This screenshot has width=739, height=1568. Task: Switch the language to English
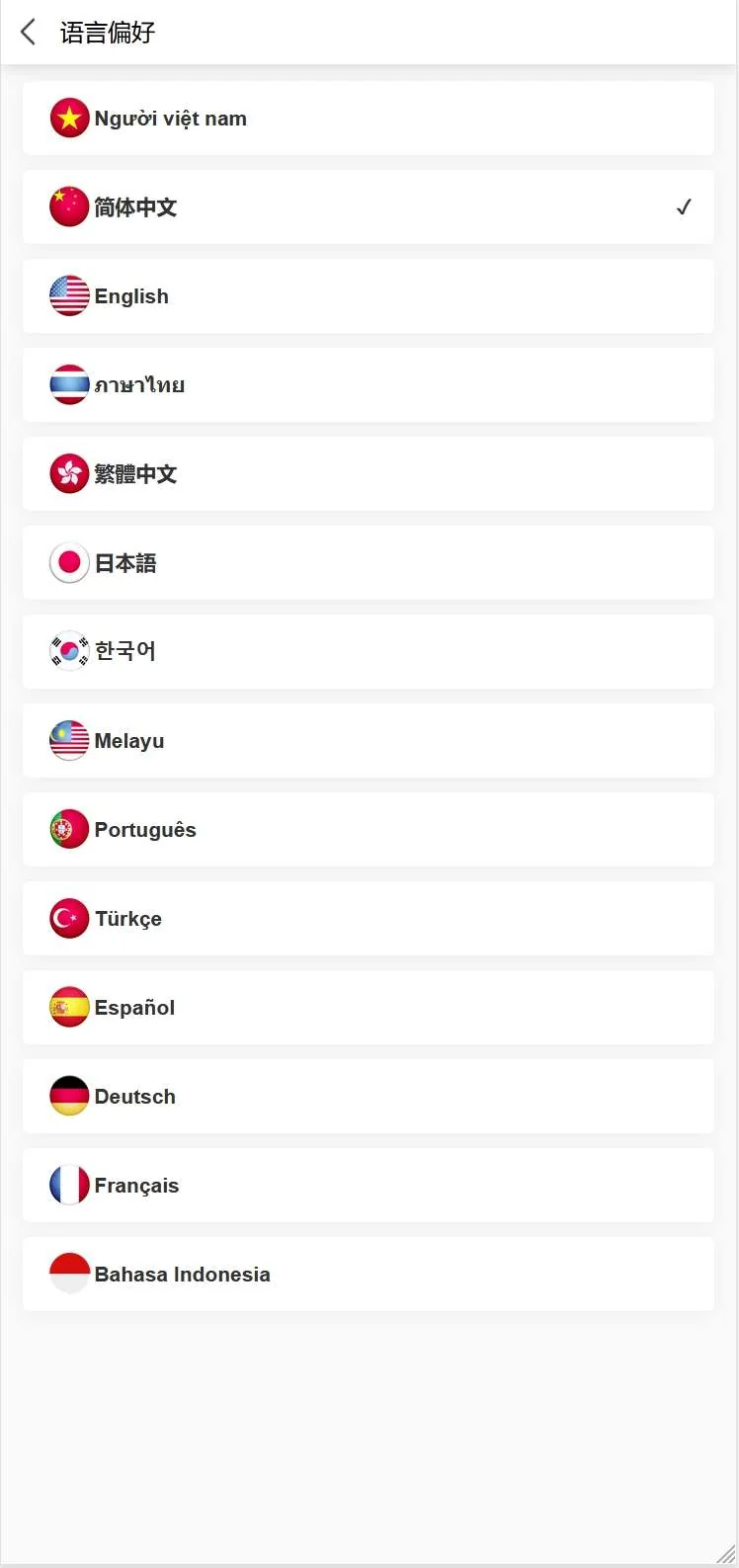[368, 296]
